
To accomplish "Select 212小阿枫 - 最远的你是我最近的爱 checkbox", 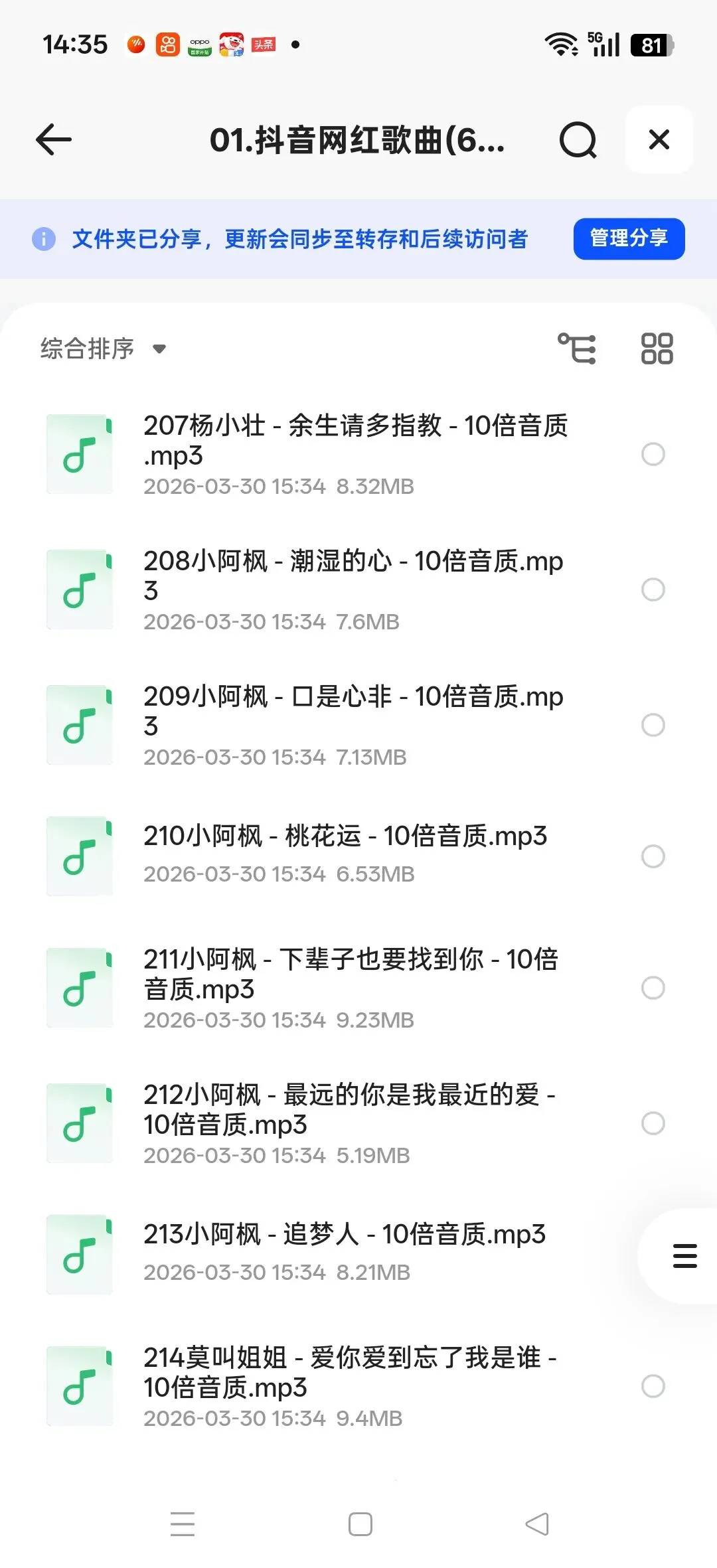I will [653, 1123].
